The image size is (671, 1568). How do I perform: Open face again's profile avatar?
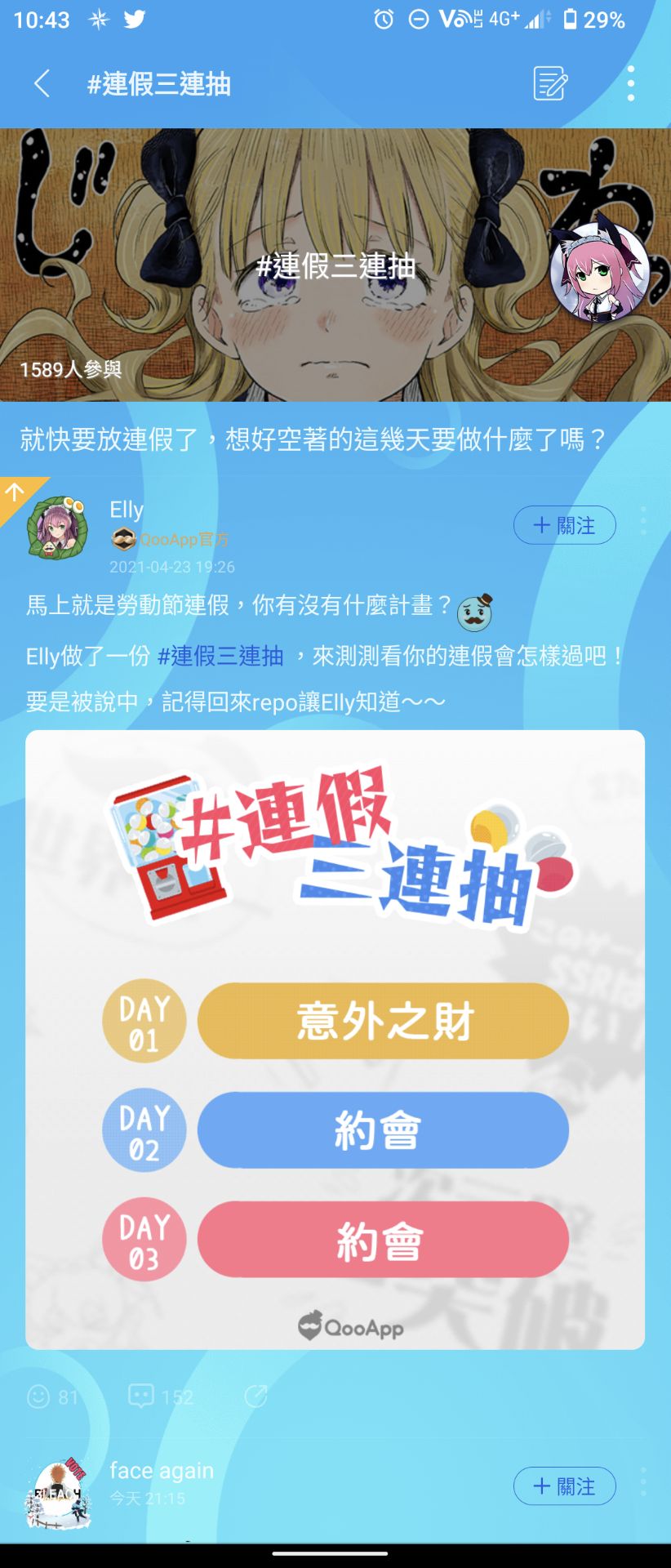click(57, 1494)
